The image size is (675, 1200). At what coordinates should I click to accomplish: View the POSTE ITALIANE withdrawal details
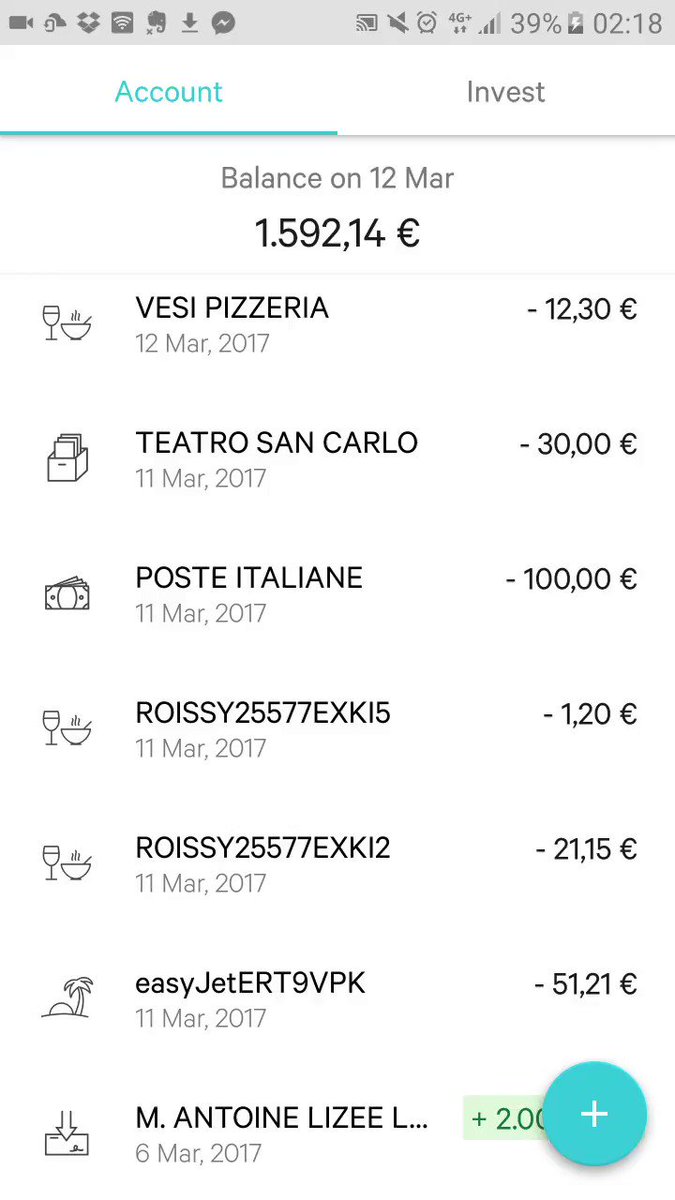337,595
